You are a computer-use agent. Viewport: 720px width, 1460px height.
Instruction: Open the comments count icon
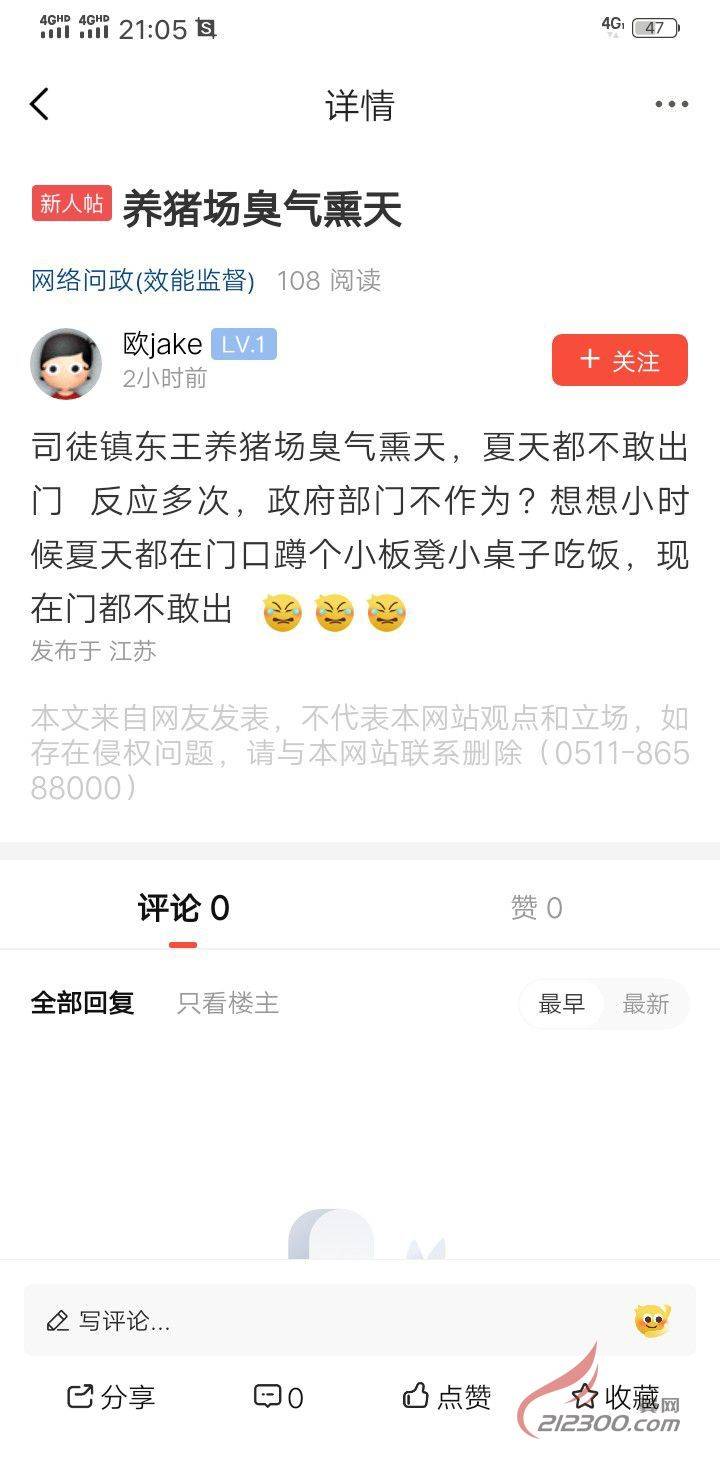(278, 1397)
